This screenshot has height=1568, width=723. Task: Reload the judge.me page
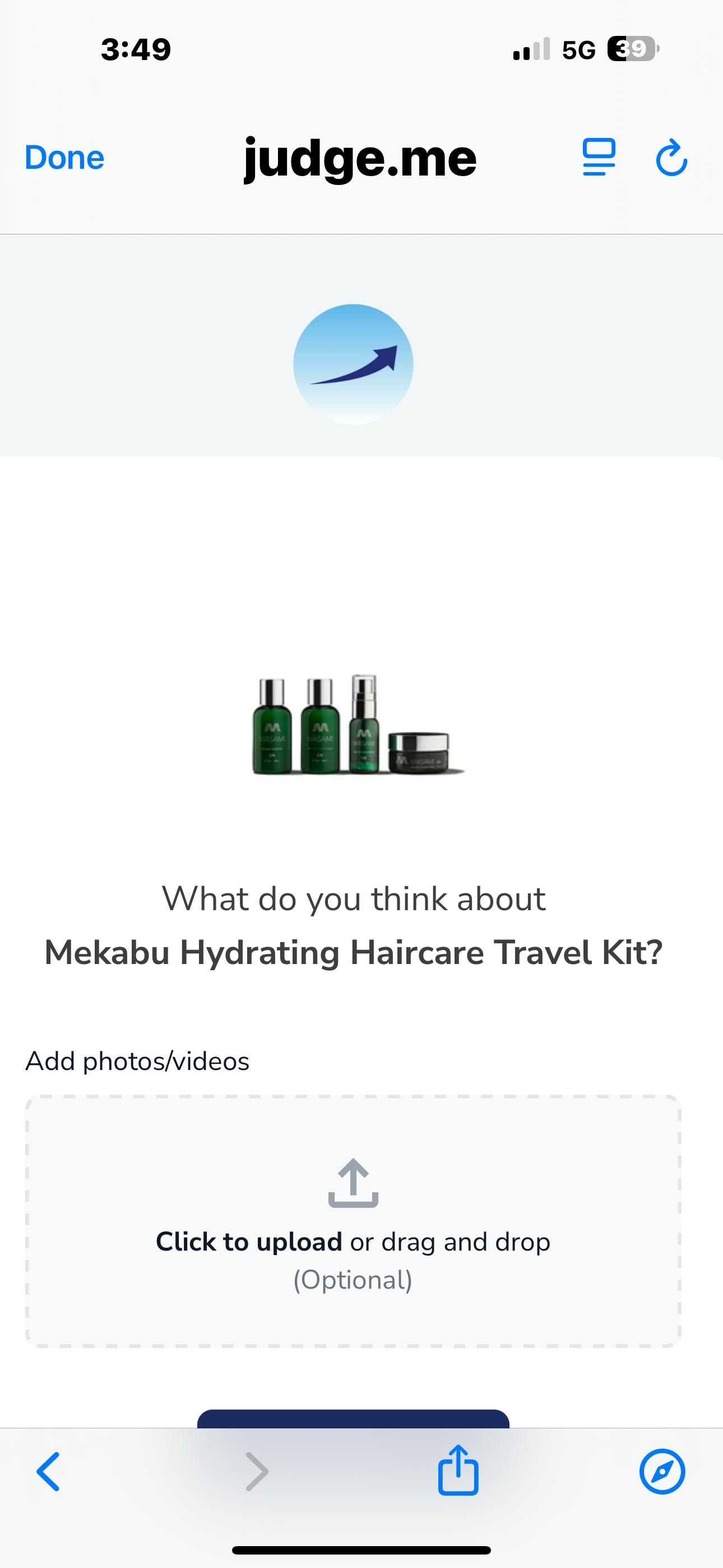[x=671, y=158]
